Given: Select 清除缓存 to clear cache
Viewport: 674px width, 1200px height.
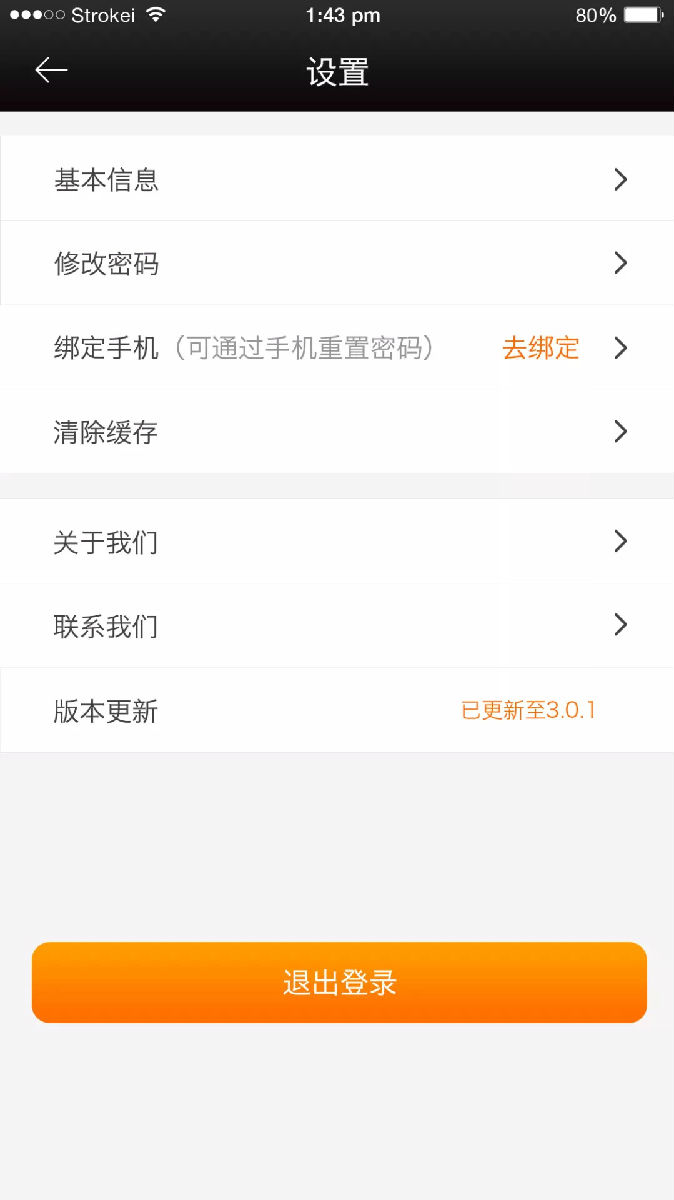Looking at the screenshot, I should 337,431.
